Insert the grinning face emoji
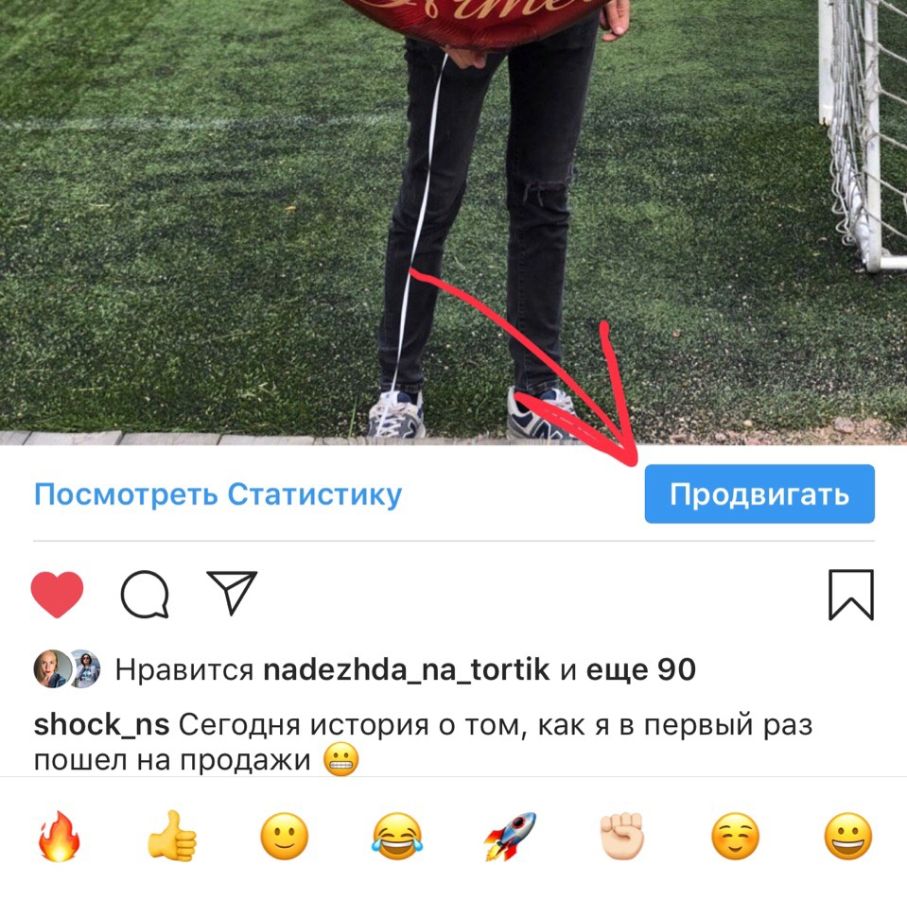The height and width of the screenshot is (900, 907). [x=848, y=837]
